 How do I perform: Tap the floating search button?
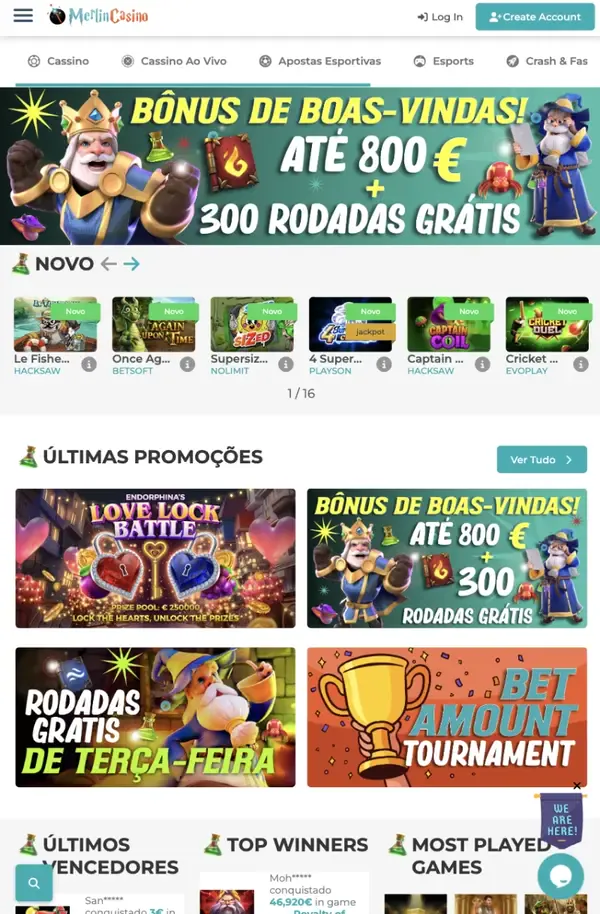(34, 883)
